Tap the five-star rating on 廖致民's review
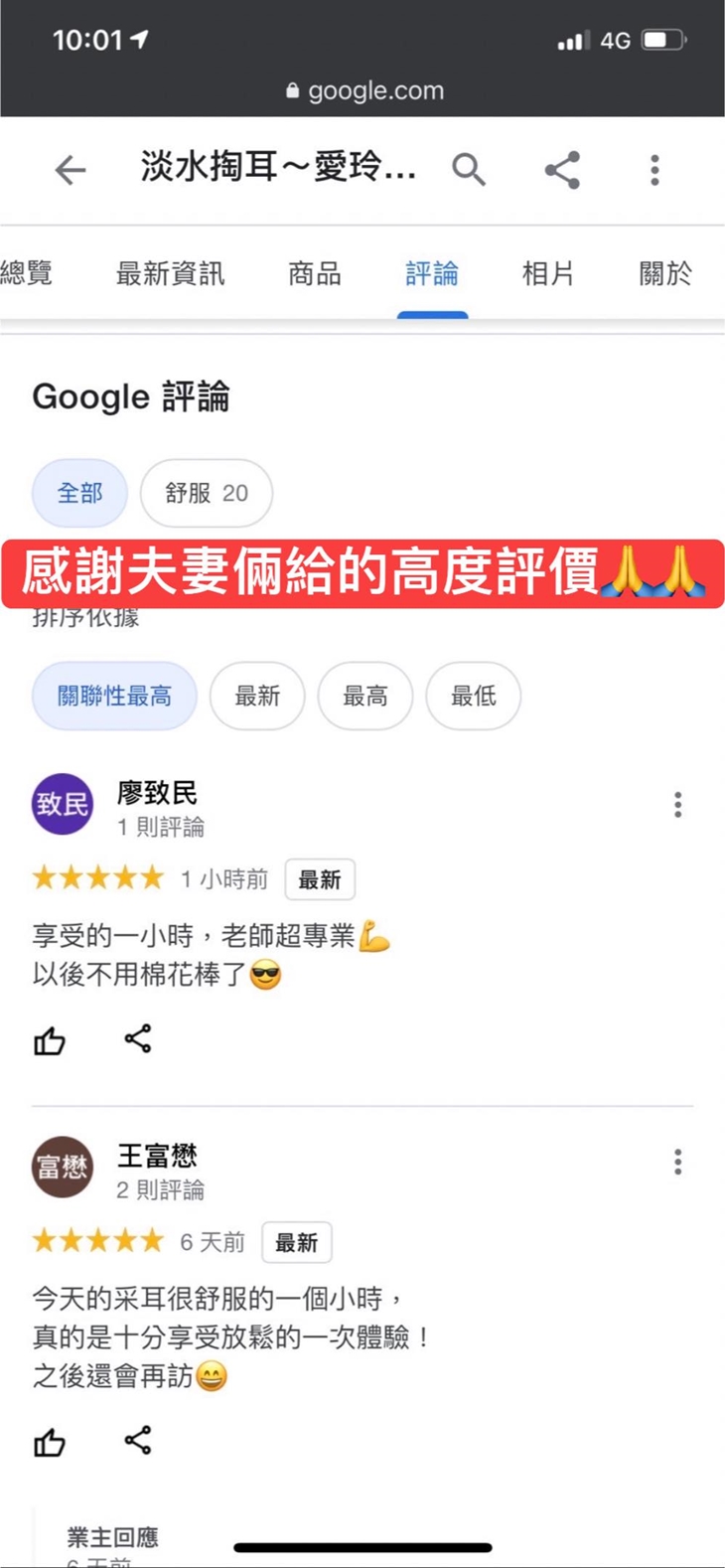The width and height of the screenshot is (725, 1568). 96,876
